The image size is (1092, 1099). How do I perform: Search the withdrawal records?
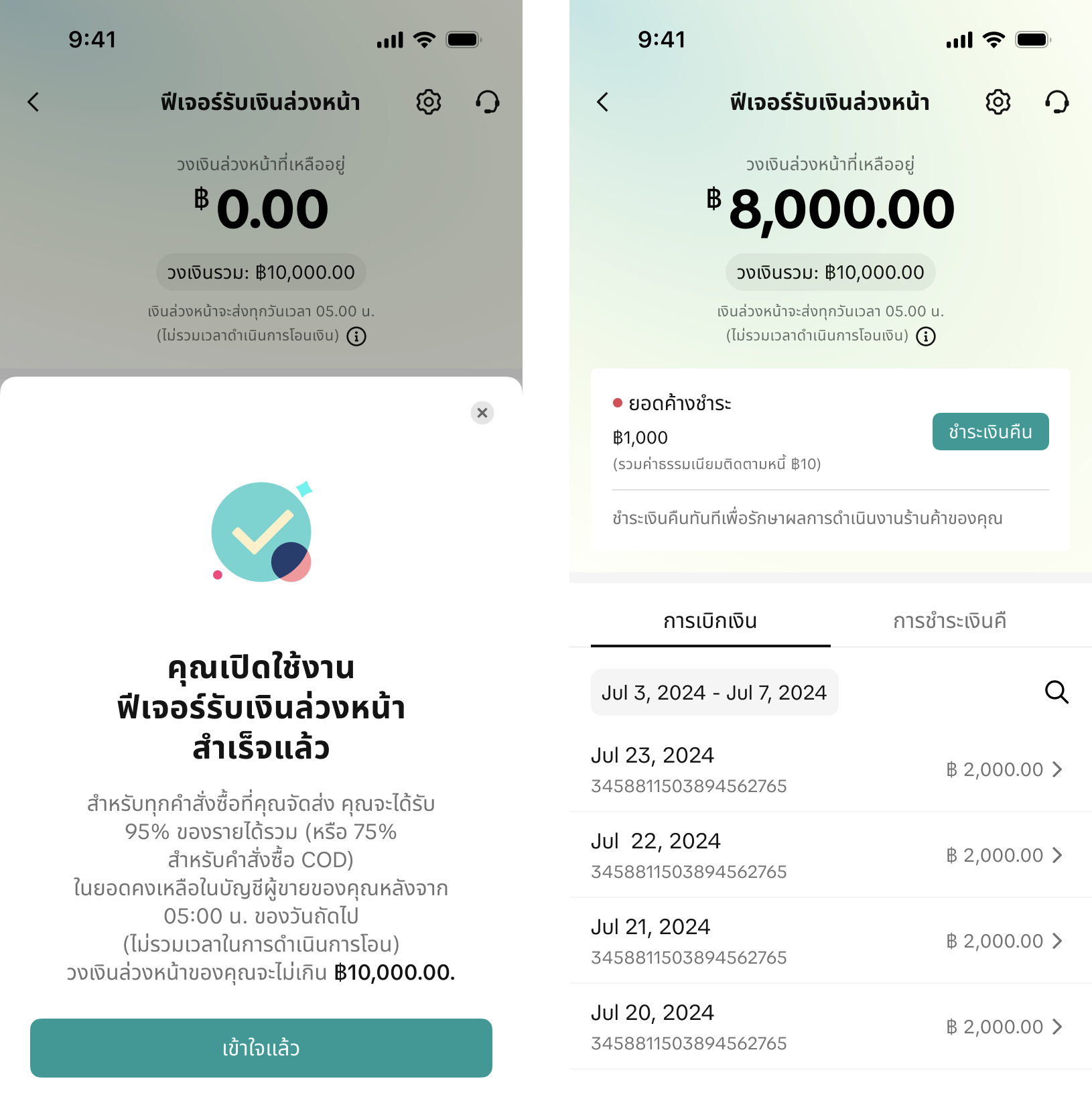[1056, 692]
